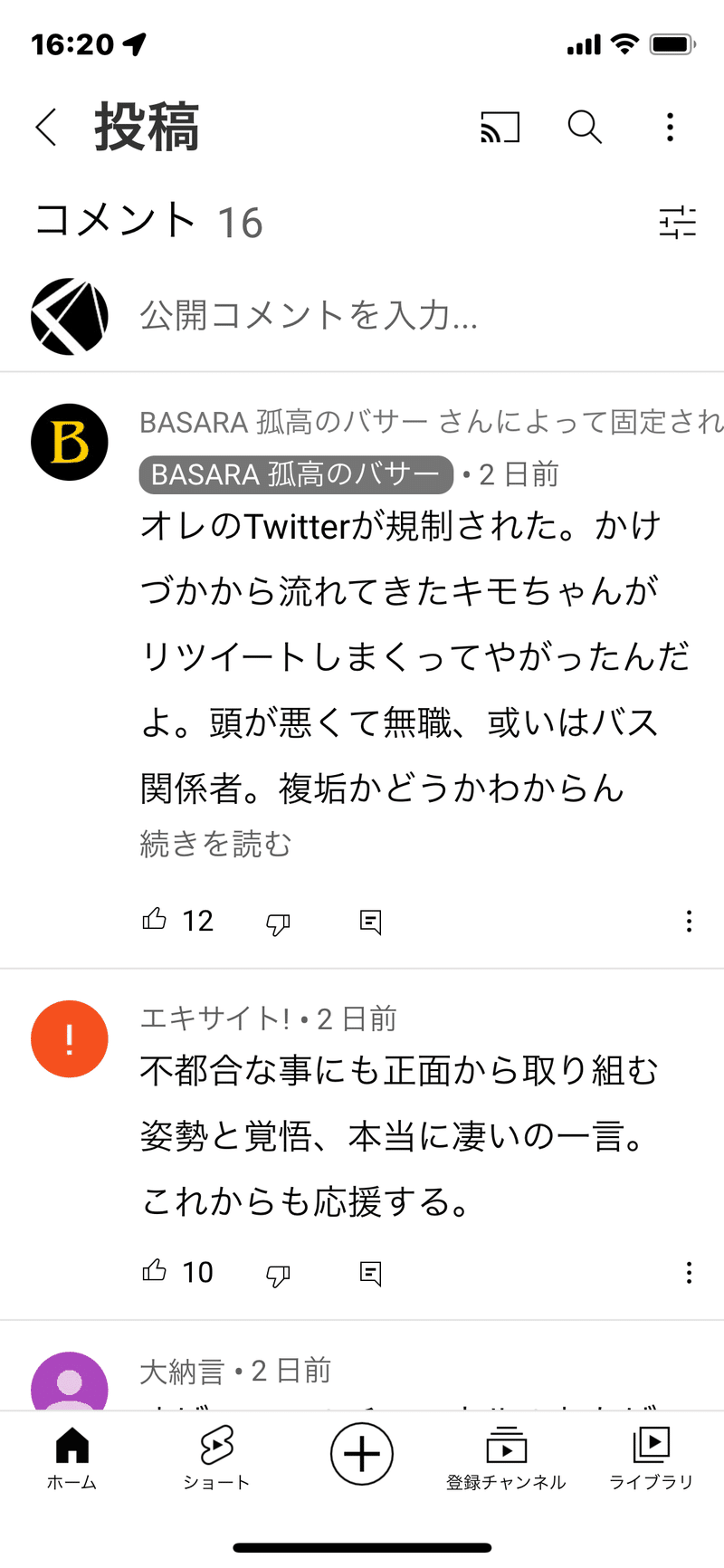Dislike BASARA 孤高のバサー's pinned comment
The width and height of the screenshot is (724, 1568).
pyautogui.click(x=278, y=923)
